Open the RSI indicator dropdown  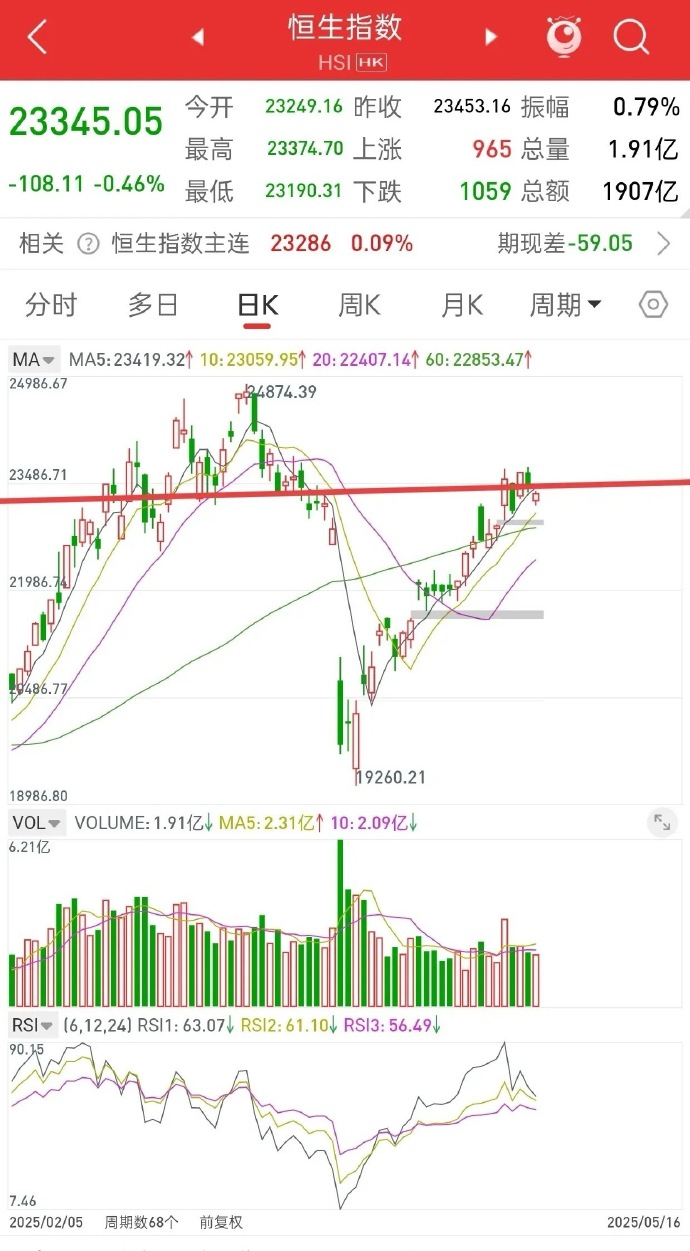tap(33, 1024)
